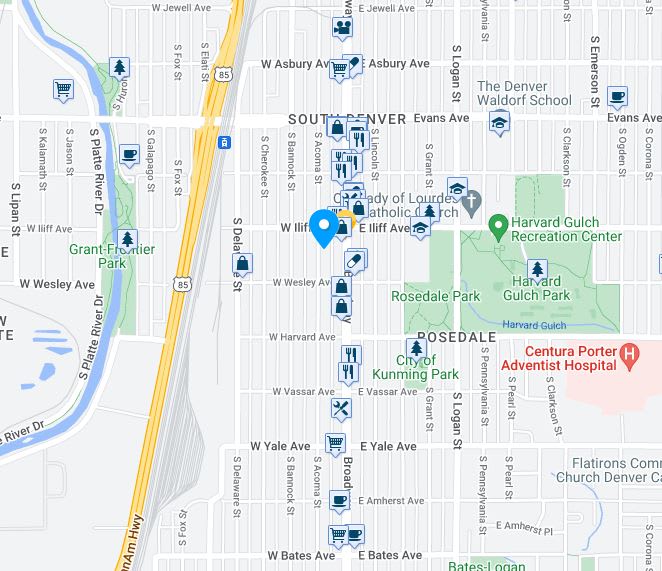Open The Denver Waldorf School place marker
This screenshot has width=662, height=571.
tap(498, 124)
